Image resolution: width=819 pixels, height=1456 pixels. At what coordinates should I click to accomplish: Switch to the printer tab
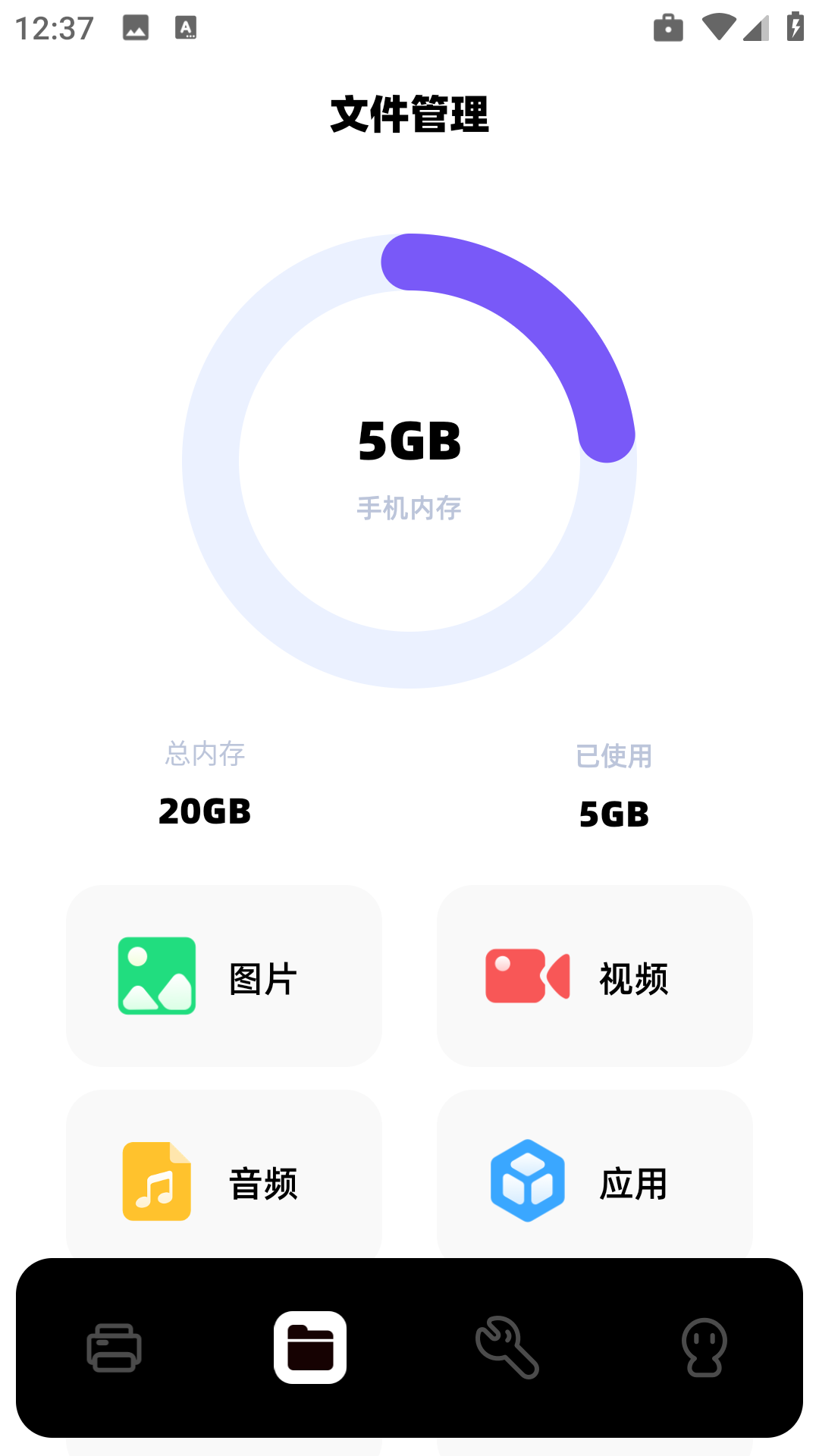(x=115, y=1348)
